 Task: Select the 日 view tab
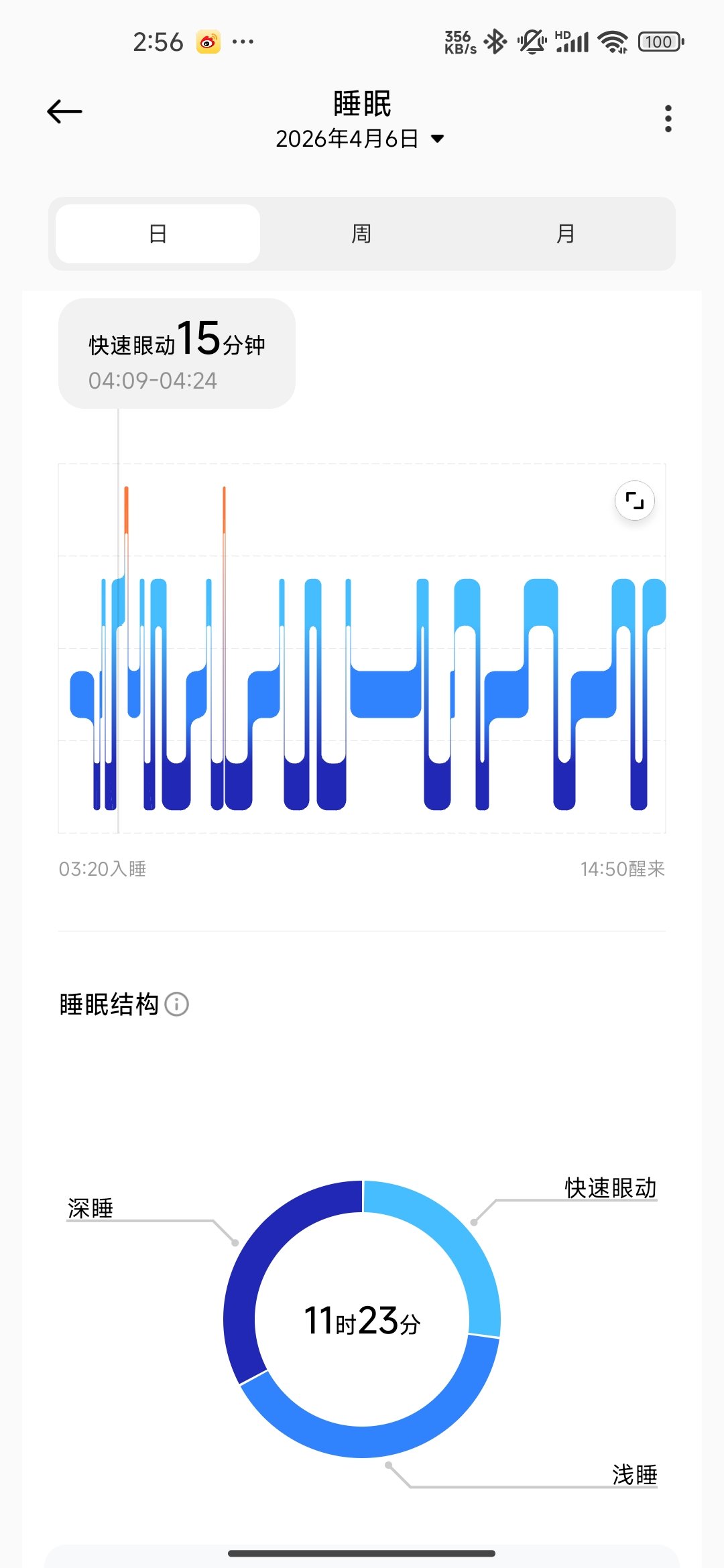158,234
